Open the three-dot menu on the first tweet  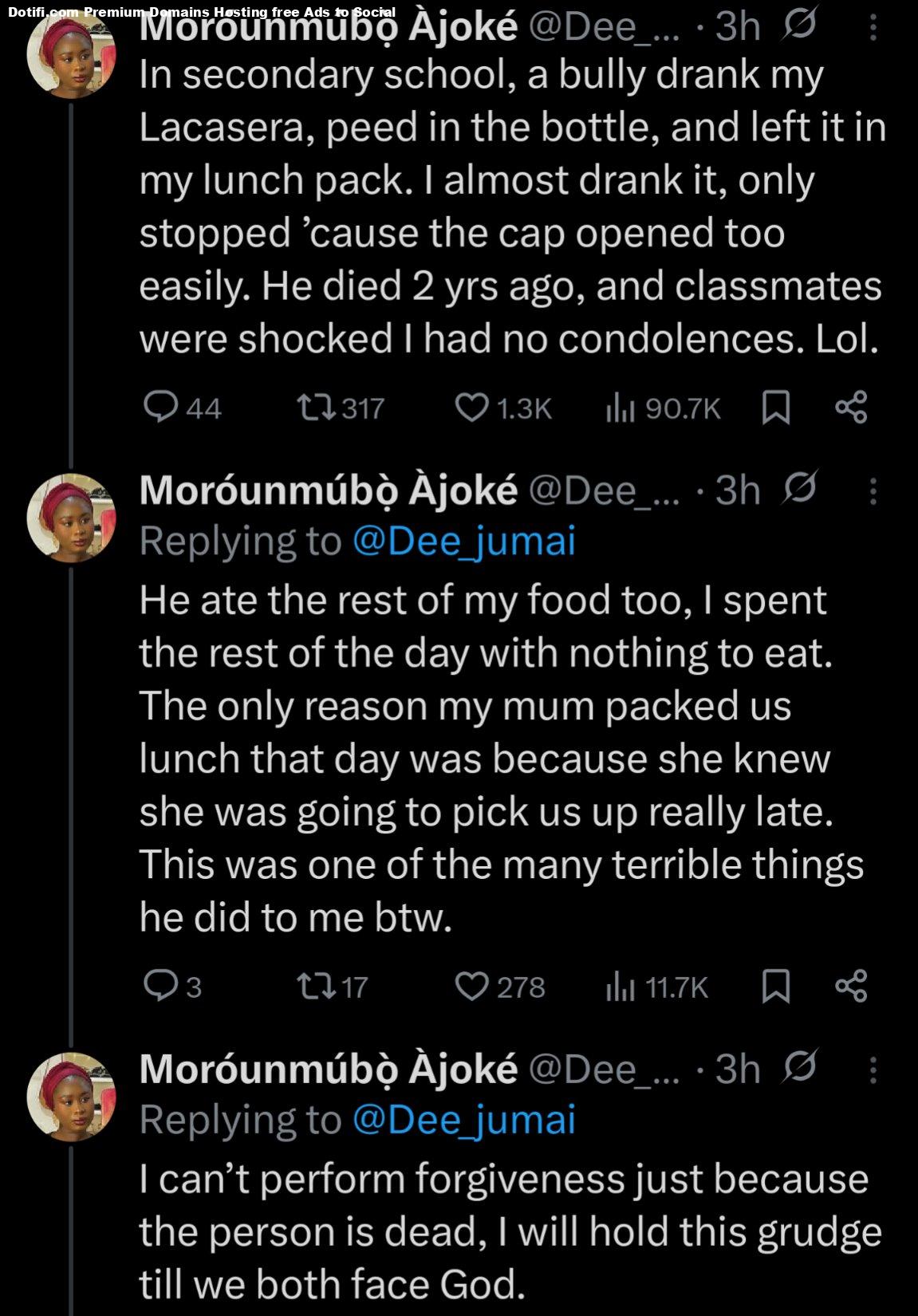point(875,26)
